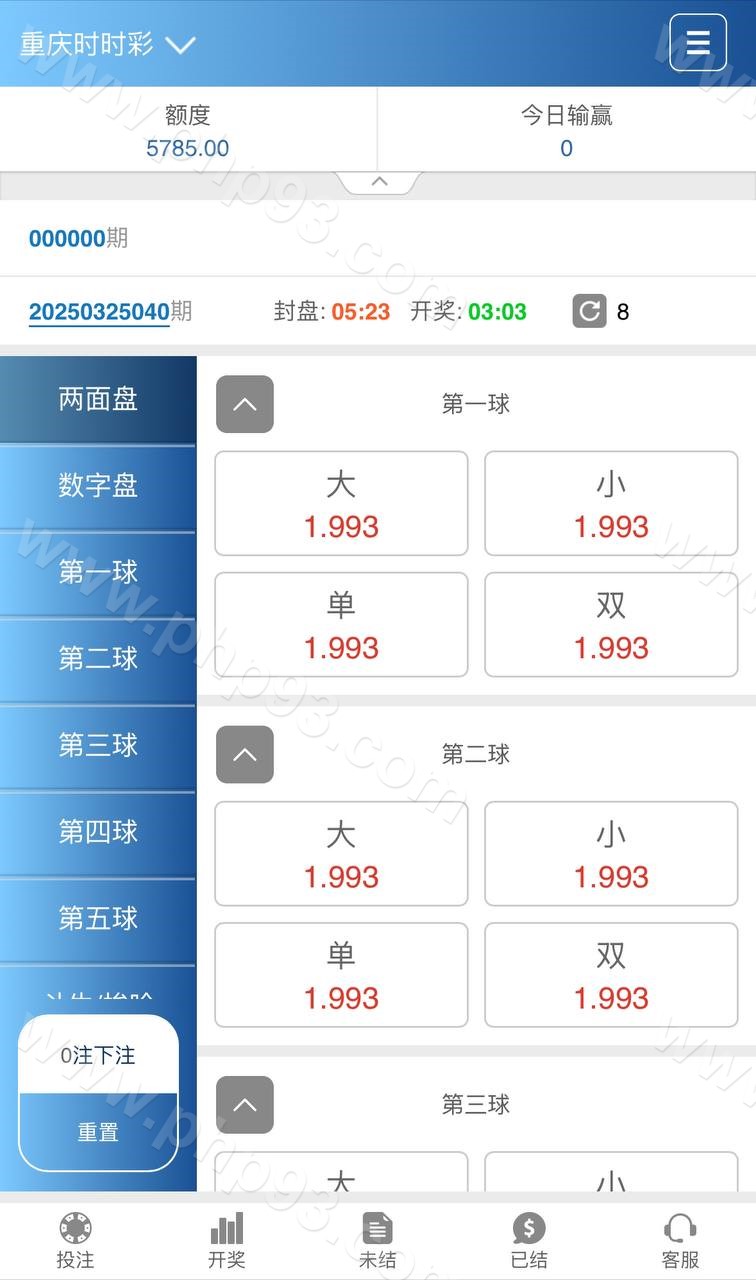Image resolution: width=756 pixels, height=1280 pixels.
Task: Collapse the balance panel with the arrow
Action: click(379, 182)
